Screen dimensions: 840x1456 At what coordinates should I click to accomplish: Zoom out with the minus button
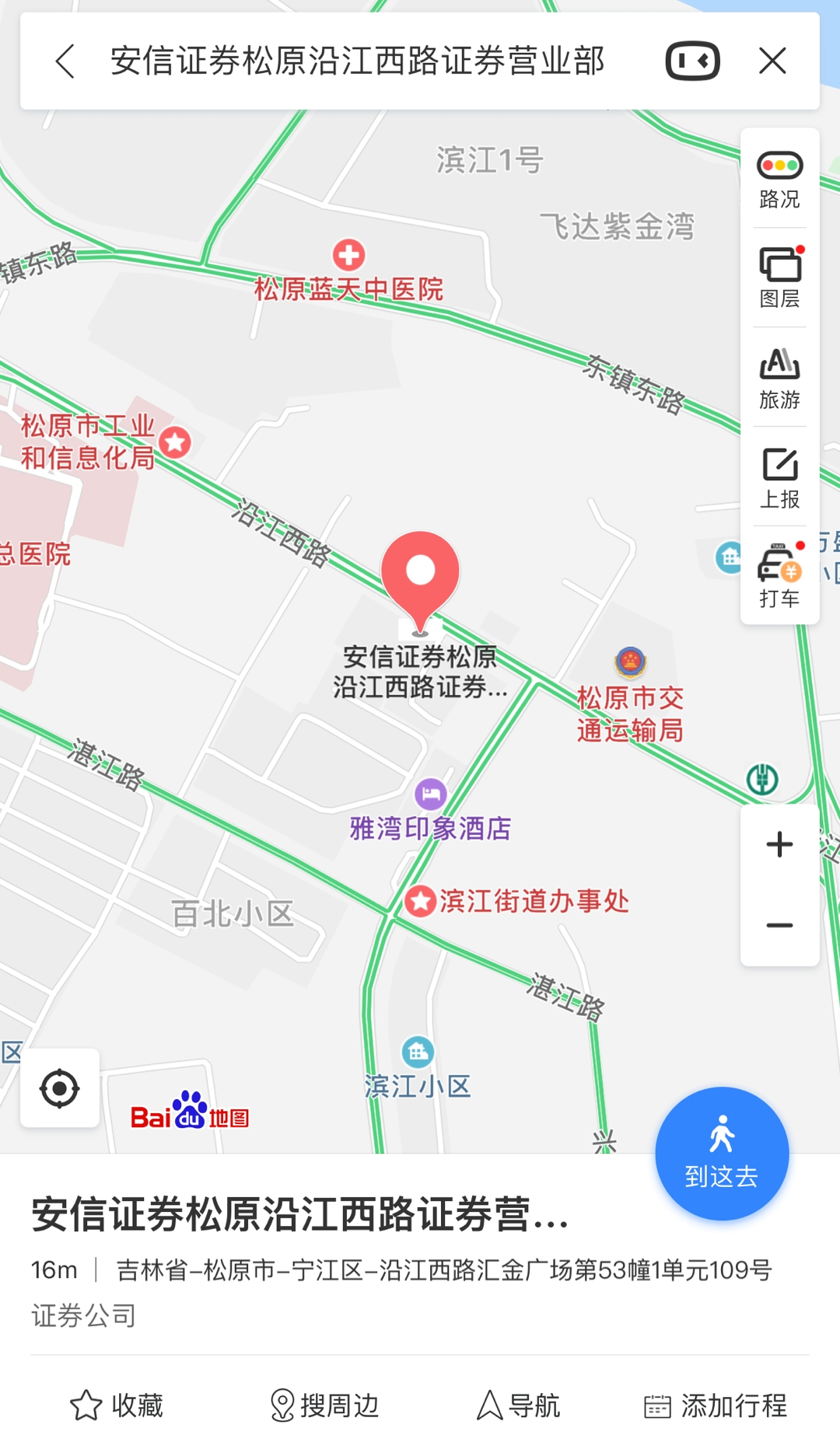[x=779, y=925]
